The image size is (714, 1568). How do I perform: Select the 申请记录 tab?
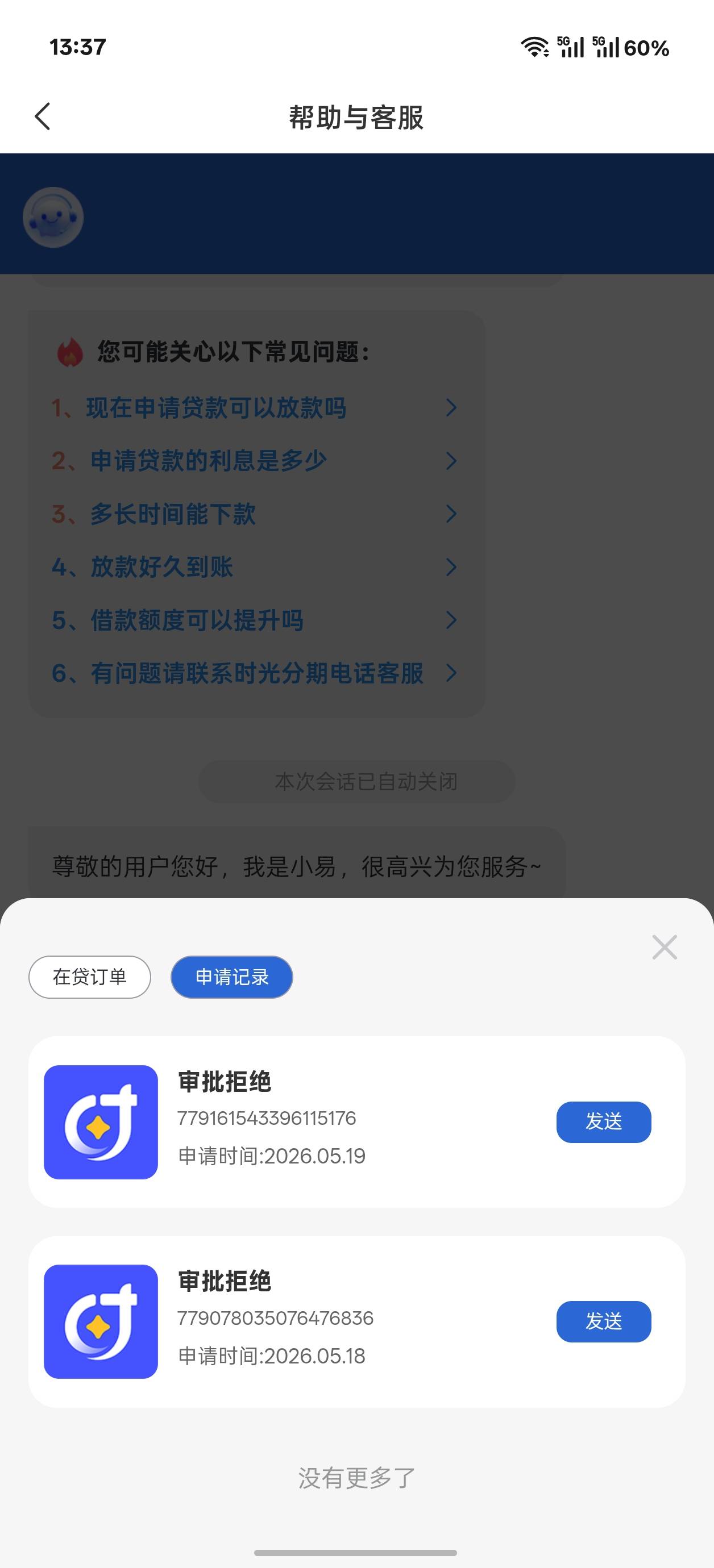[x=231, y=977]
